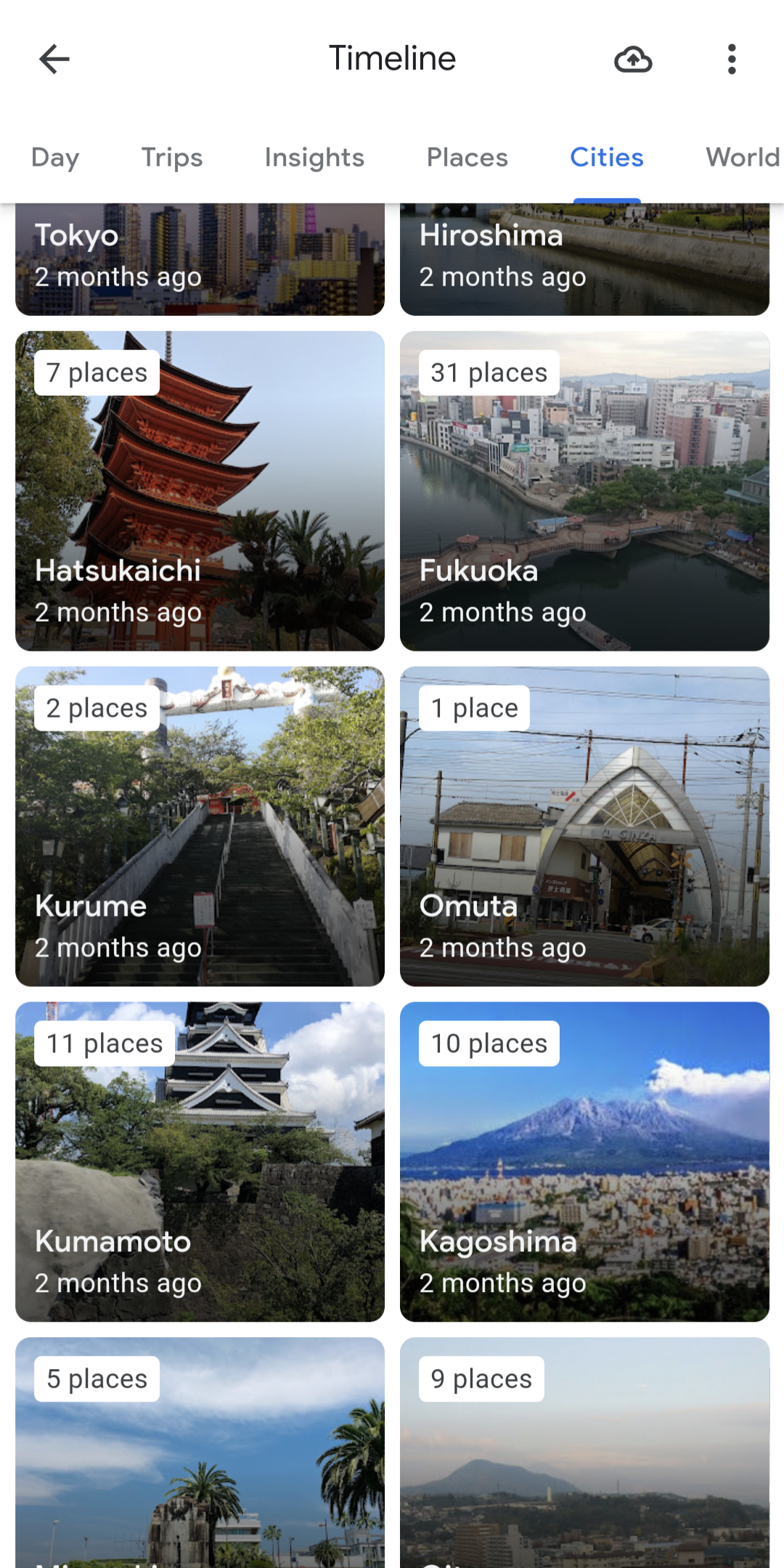The image size is (784, 1568).
Task: Open the Omuta city card
Action: pyautogui.click(x=584, y=826)
